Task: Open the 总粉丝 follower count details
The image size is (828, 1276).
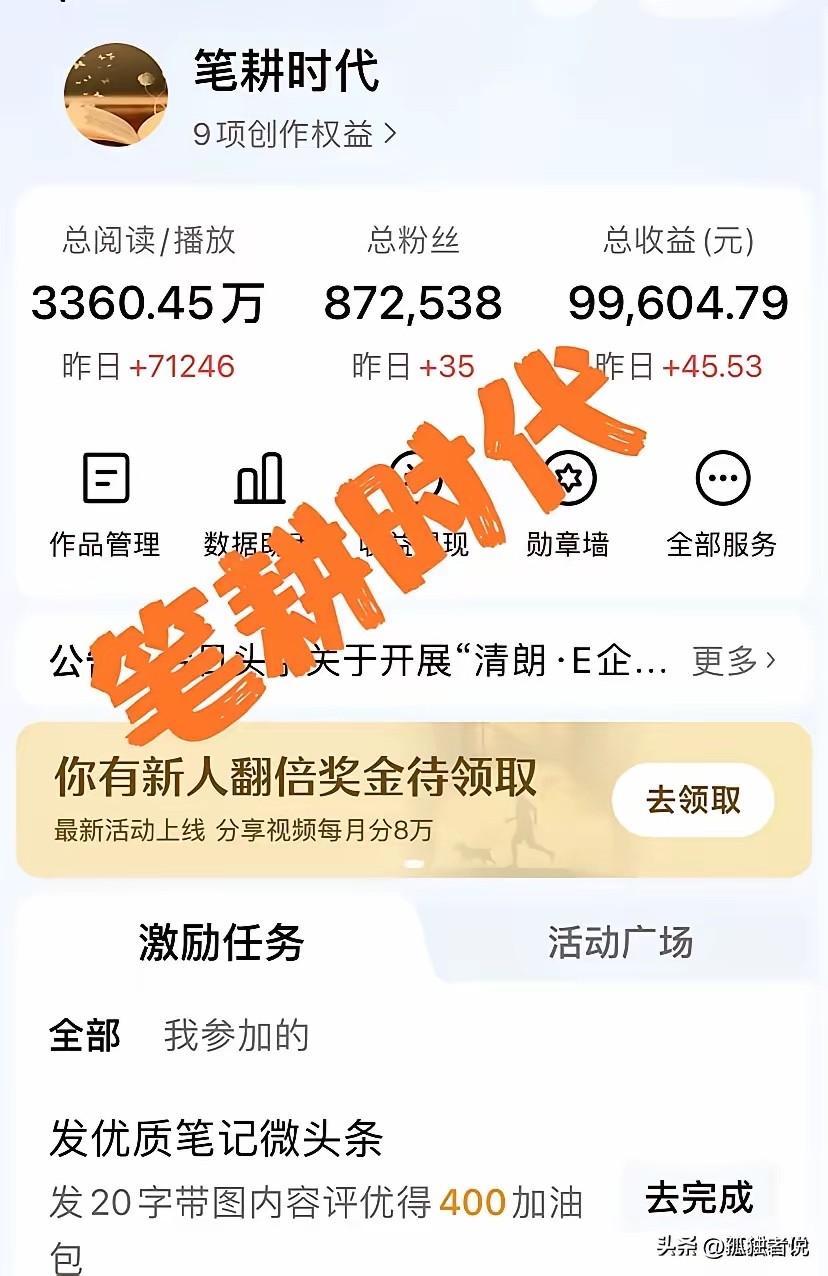Action: (x=413, y=300)
